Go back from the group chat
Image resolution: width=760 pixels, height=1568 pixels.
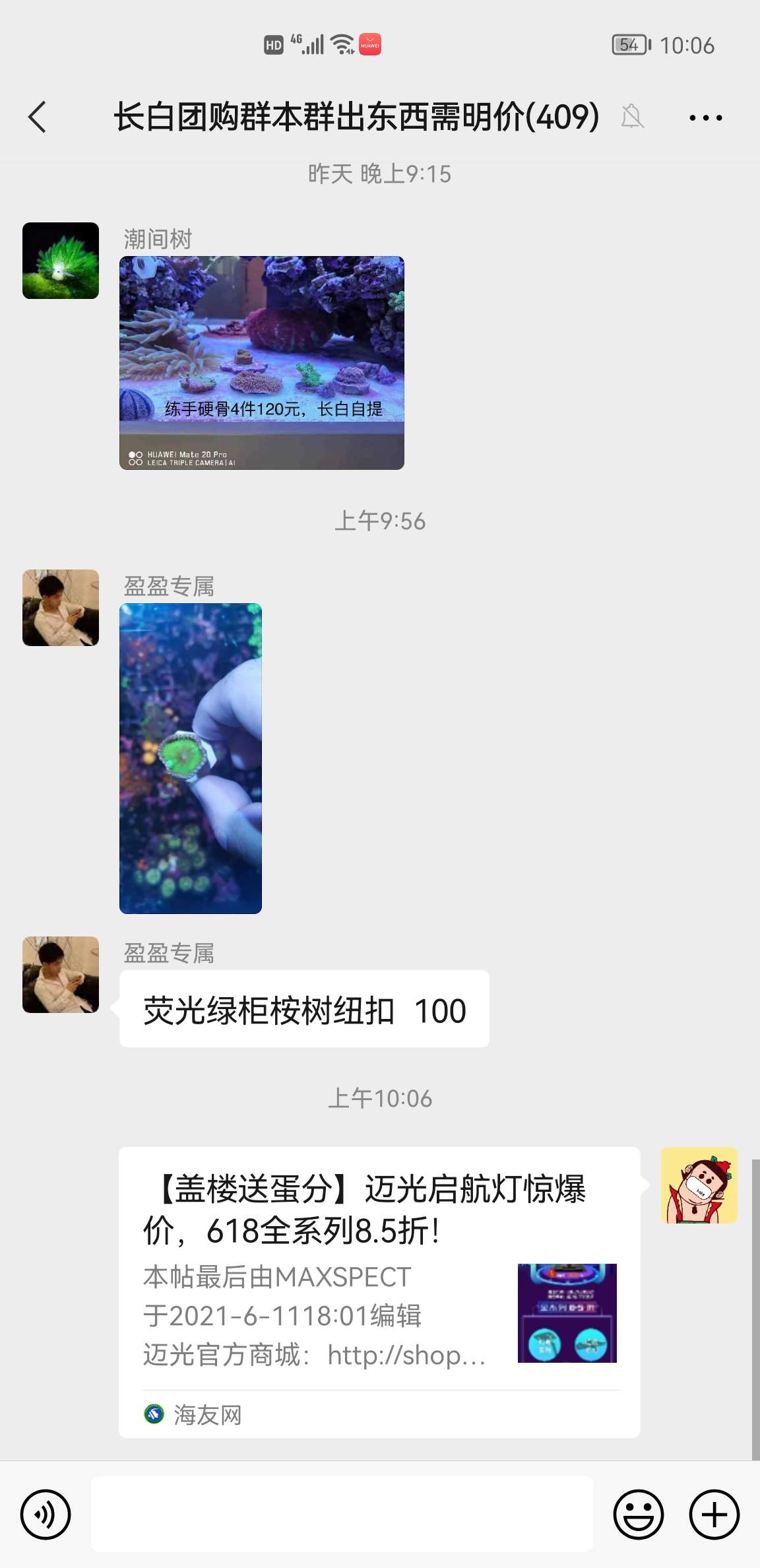pos(38,117)
